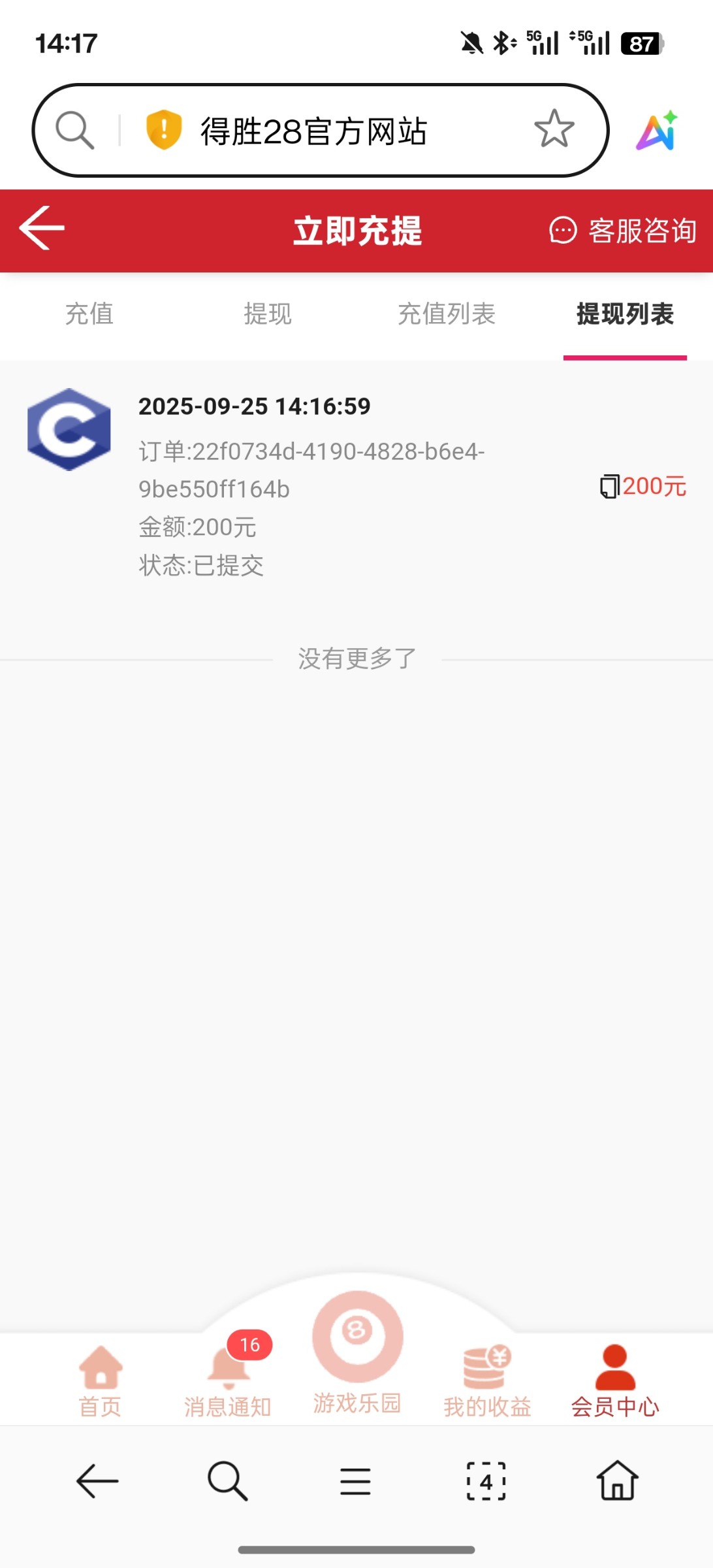Switch to the 充值 tab

tap(89, 314)
